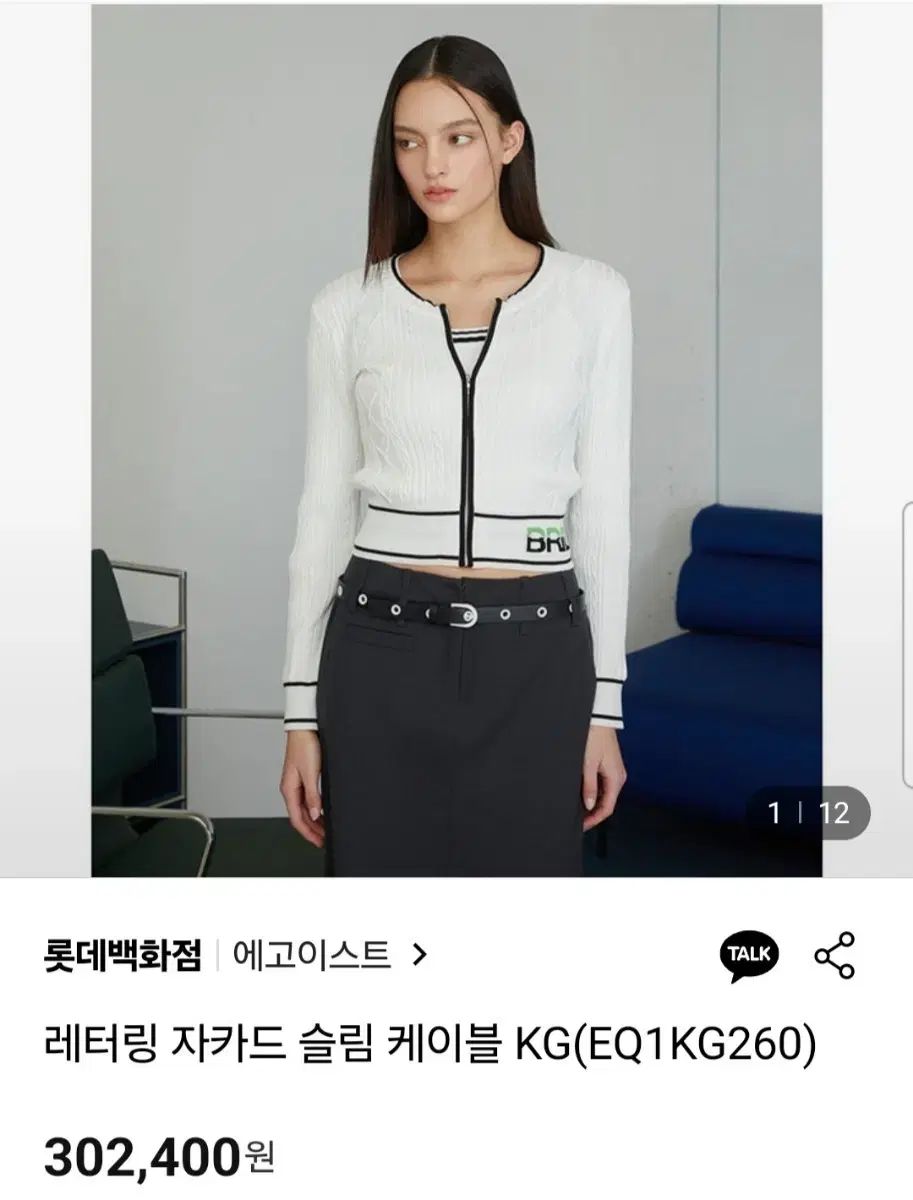Open the 에고이스트 brand link
Viewport: 913px width, 1200px height.
coord(329,955)
